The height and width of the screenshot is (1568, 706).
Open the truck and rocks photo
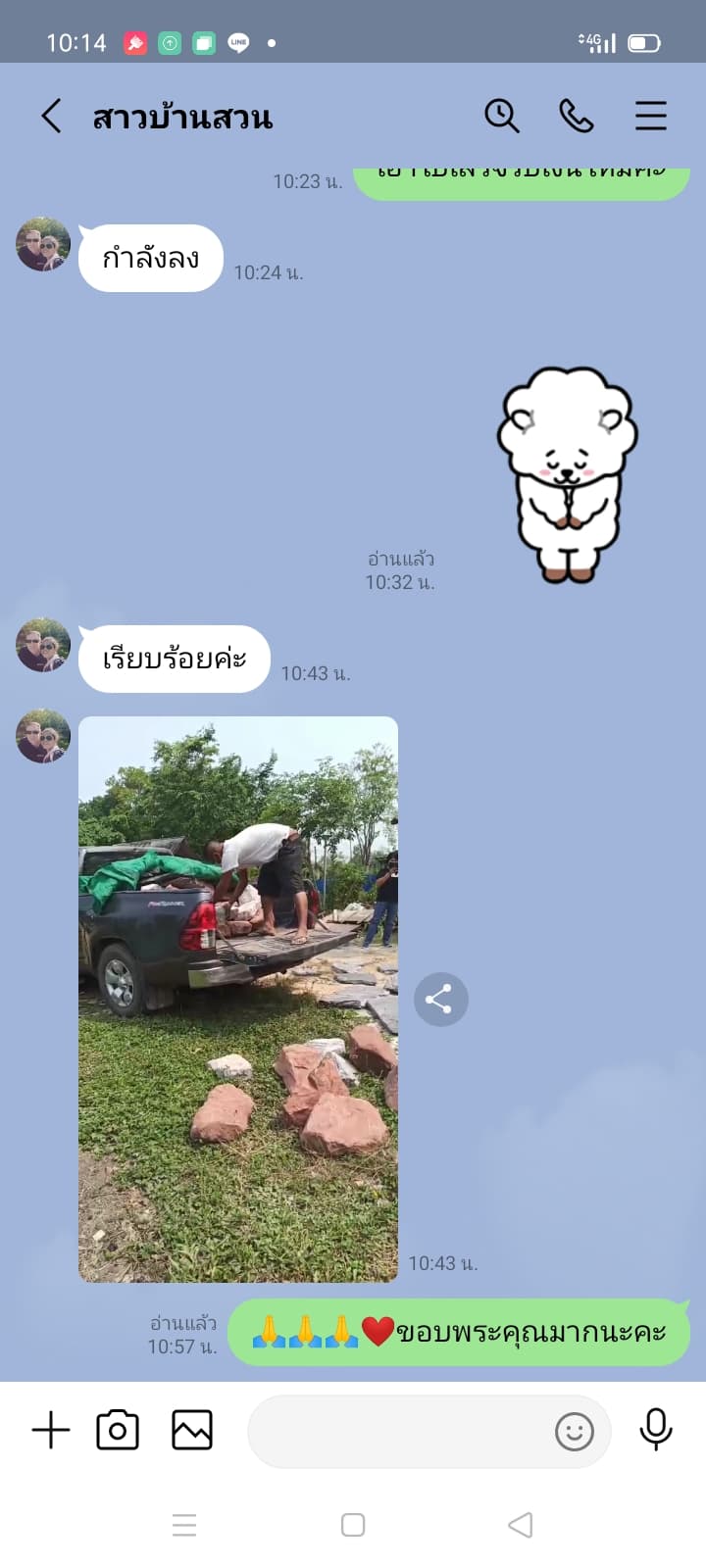point(238,999)
